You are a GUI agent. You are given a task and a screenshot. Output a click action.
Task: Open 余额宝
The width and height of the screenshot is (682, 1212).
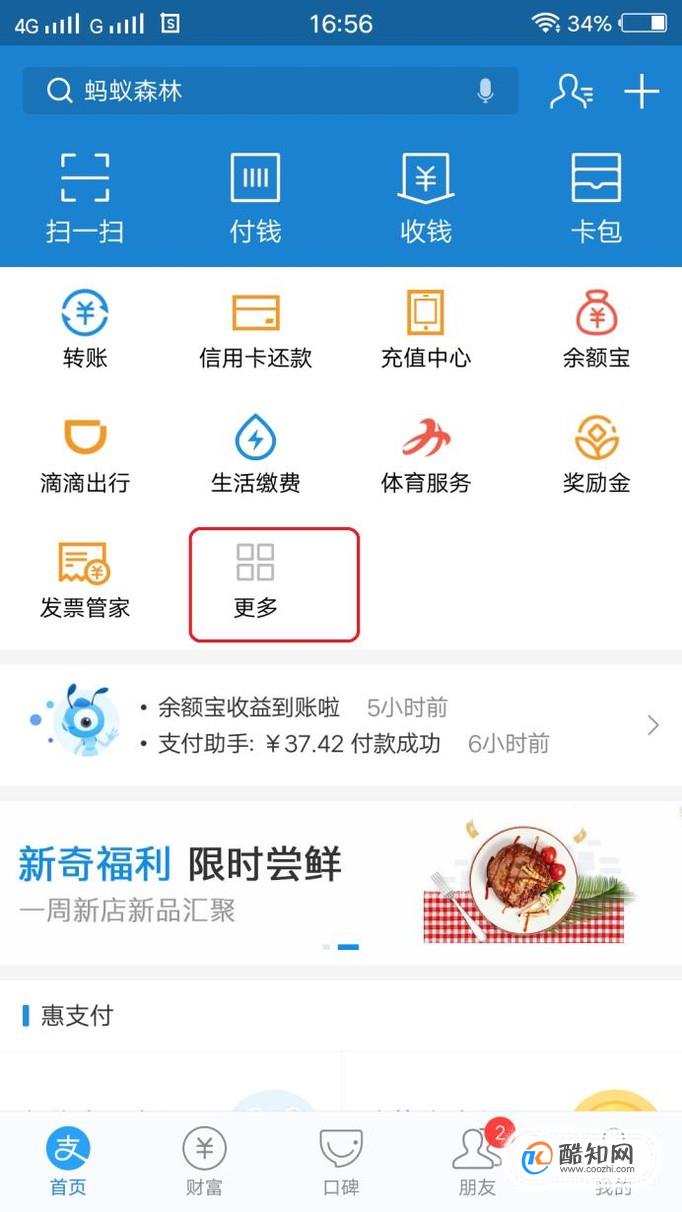(596, 330)
